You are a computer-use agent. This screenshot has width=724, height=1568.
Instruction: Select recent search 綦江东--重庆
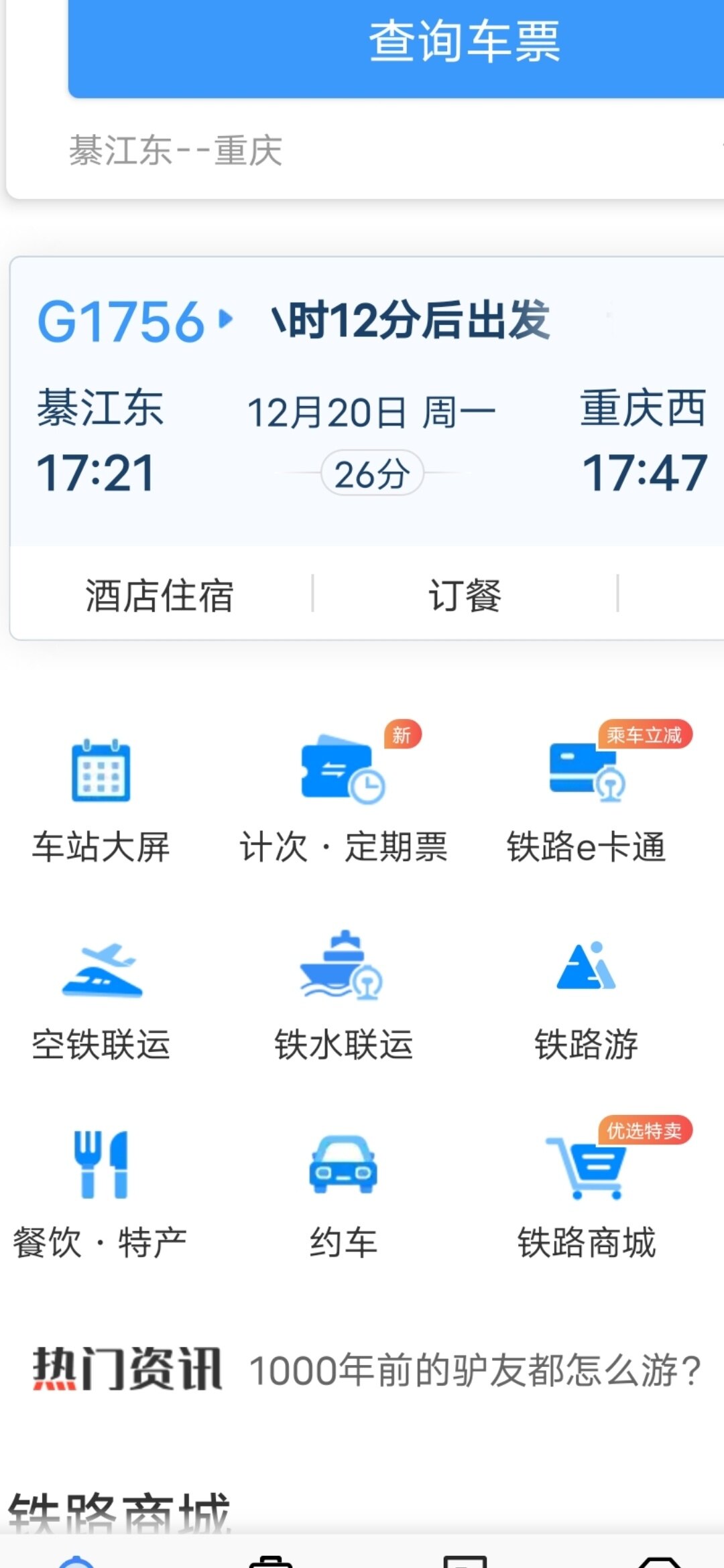tap(176, 150)
